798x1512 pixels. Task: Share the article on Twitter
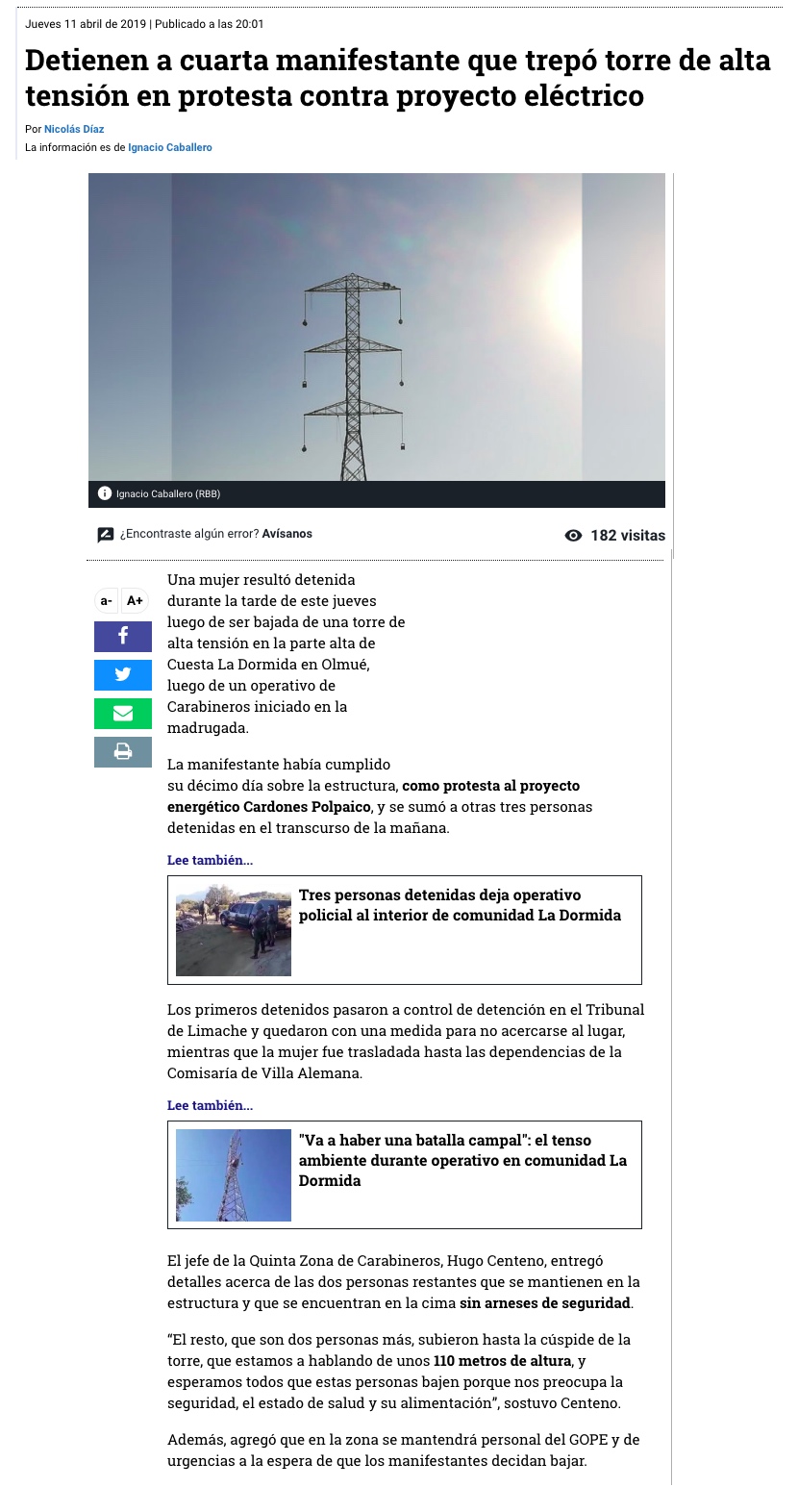123,674
